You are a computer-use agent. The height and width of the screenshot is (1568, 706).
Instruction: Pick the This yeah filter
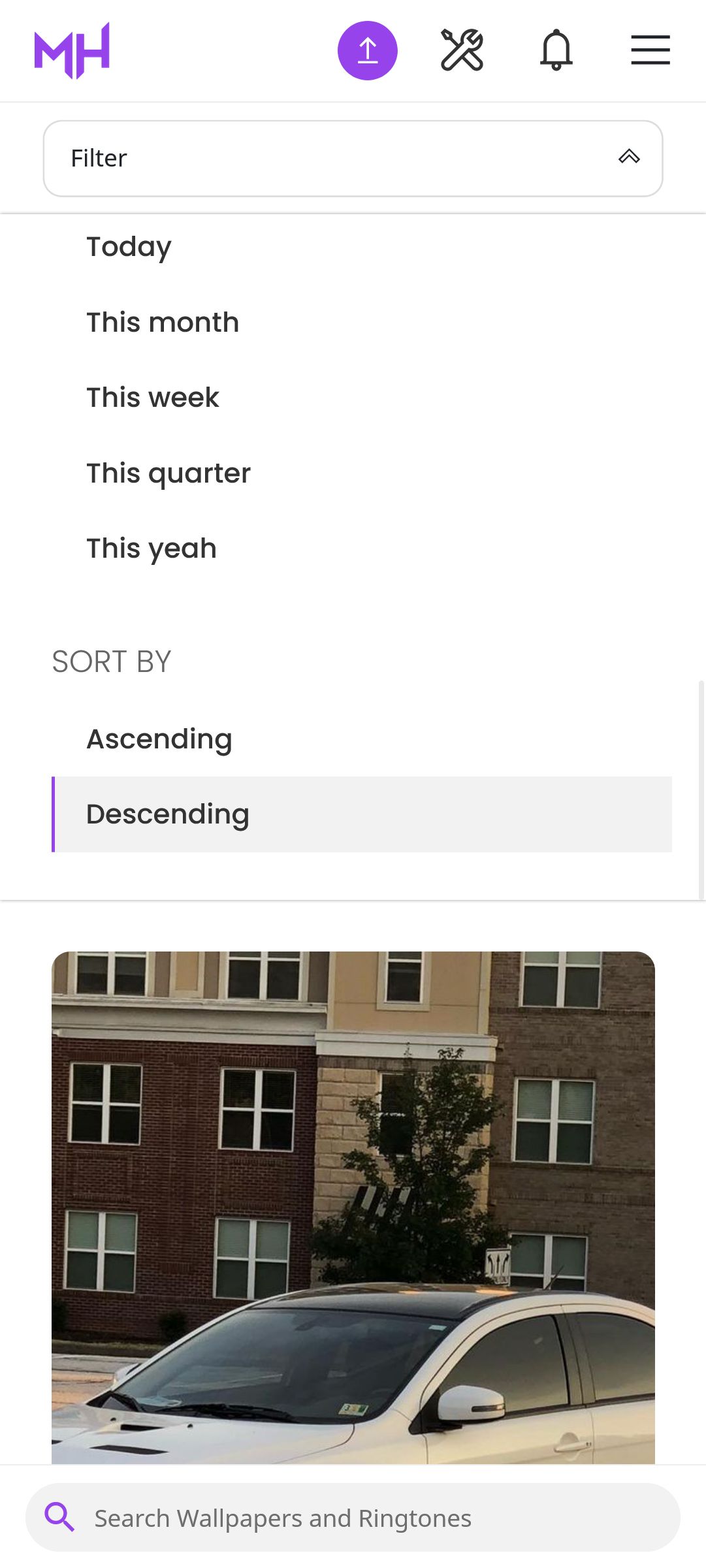pyautogui.click(x=152, y=548)
